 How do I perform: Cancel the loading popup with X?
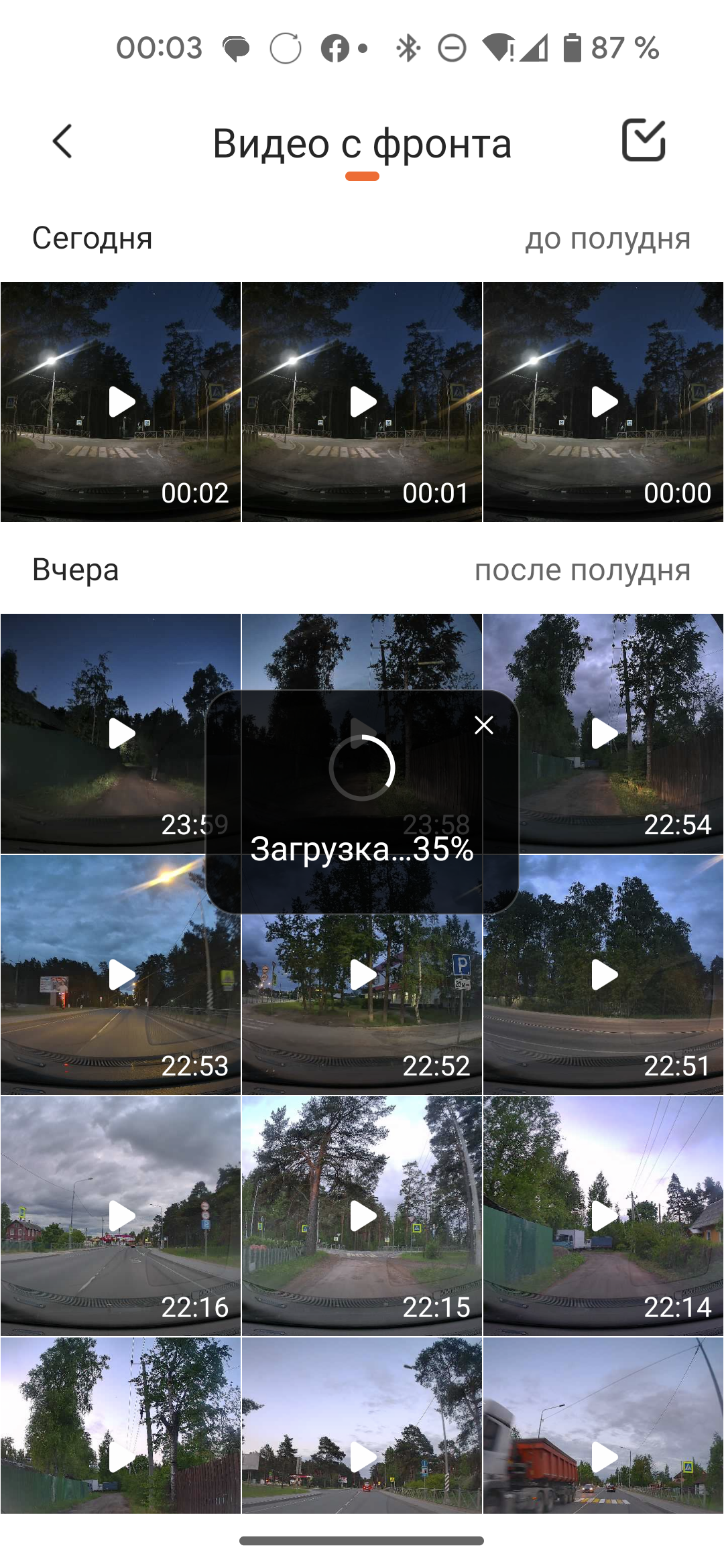484,725
